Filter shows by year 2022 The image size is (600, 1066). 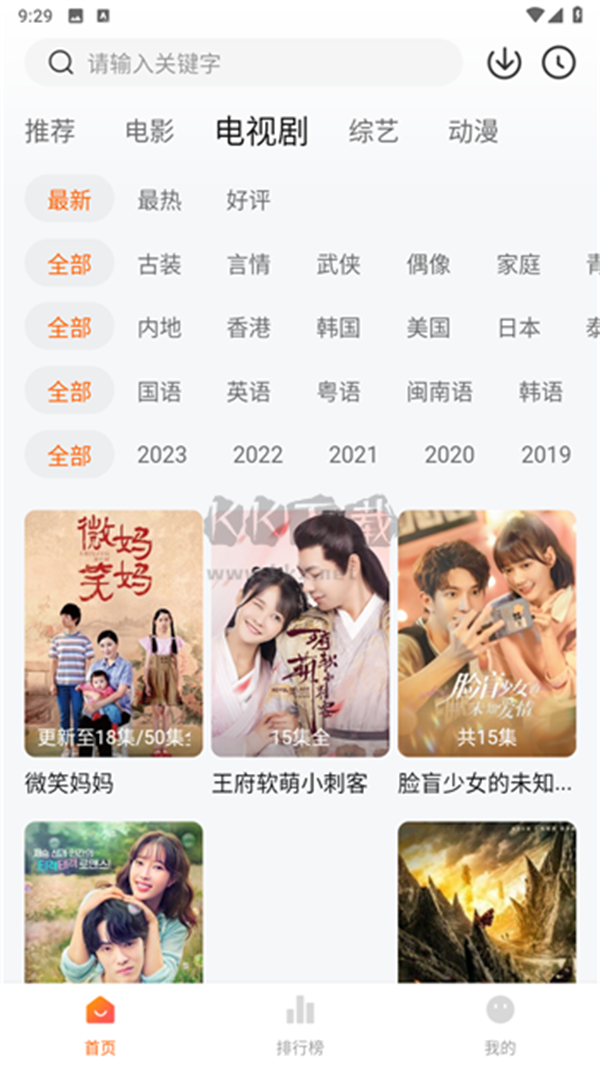(x=258, y=455)
